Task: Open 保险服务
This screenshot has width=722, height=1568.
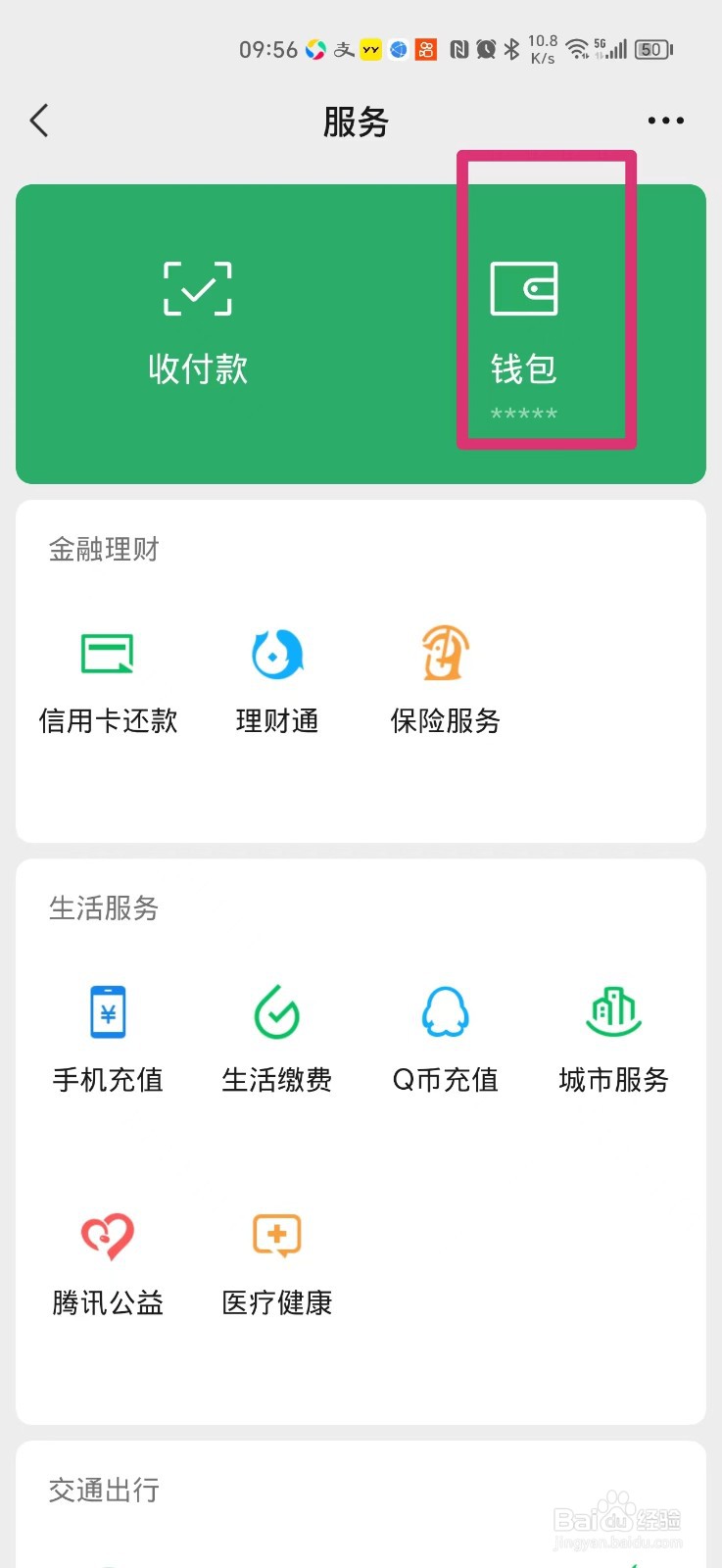Action: click(446, 683)
